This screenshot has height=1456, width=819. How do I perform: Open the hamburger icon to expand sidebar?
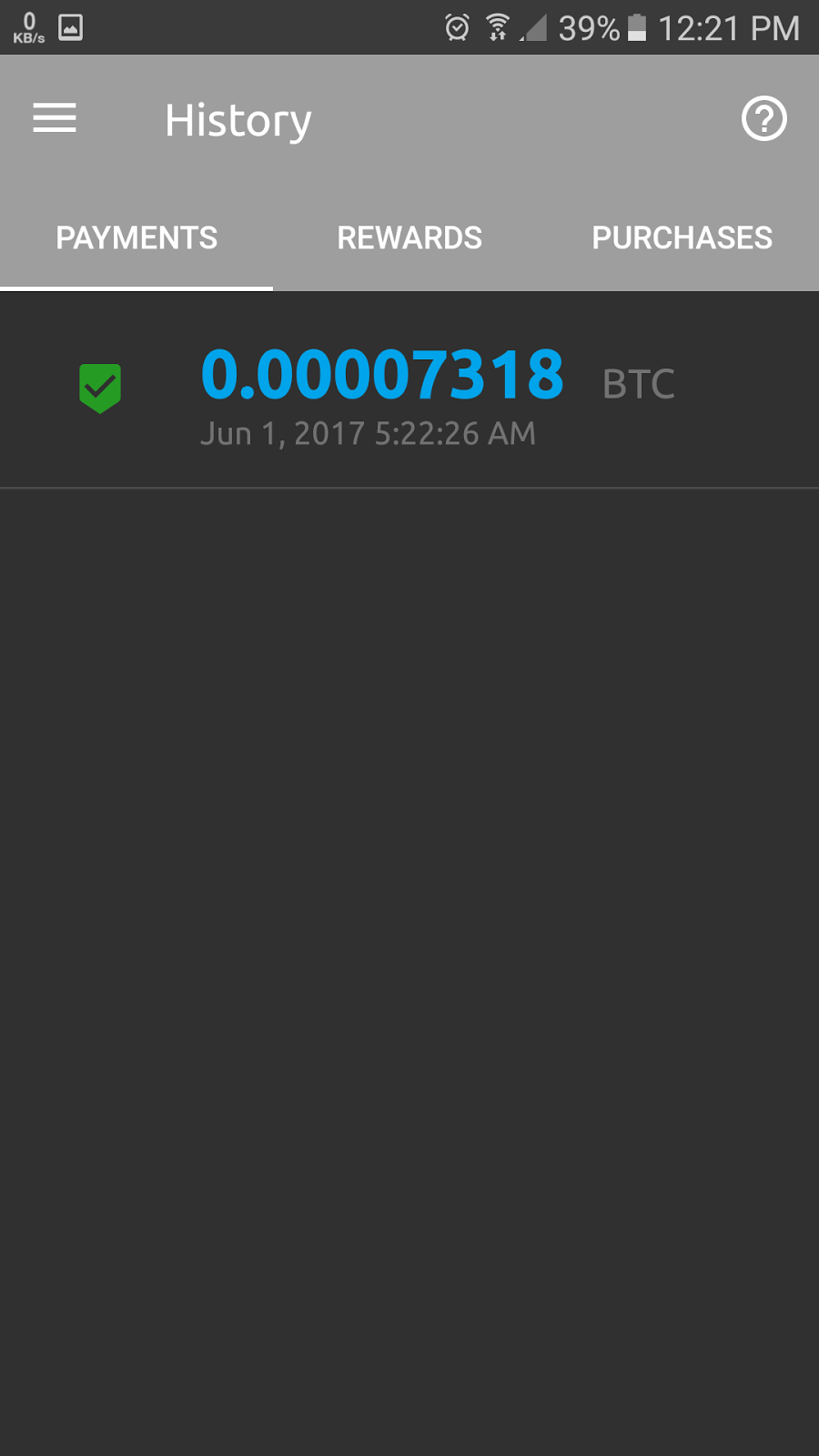click(x=54, y=118)
